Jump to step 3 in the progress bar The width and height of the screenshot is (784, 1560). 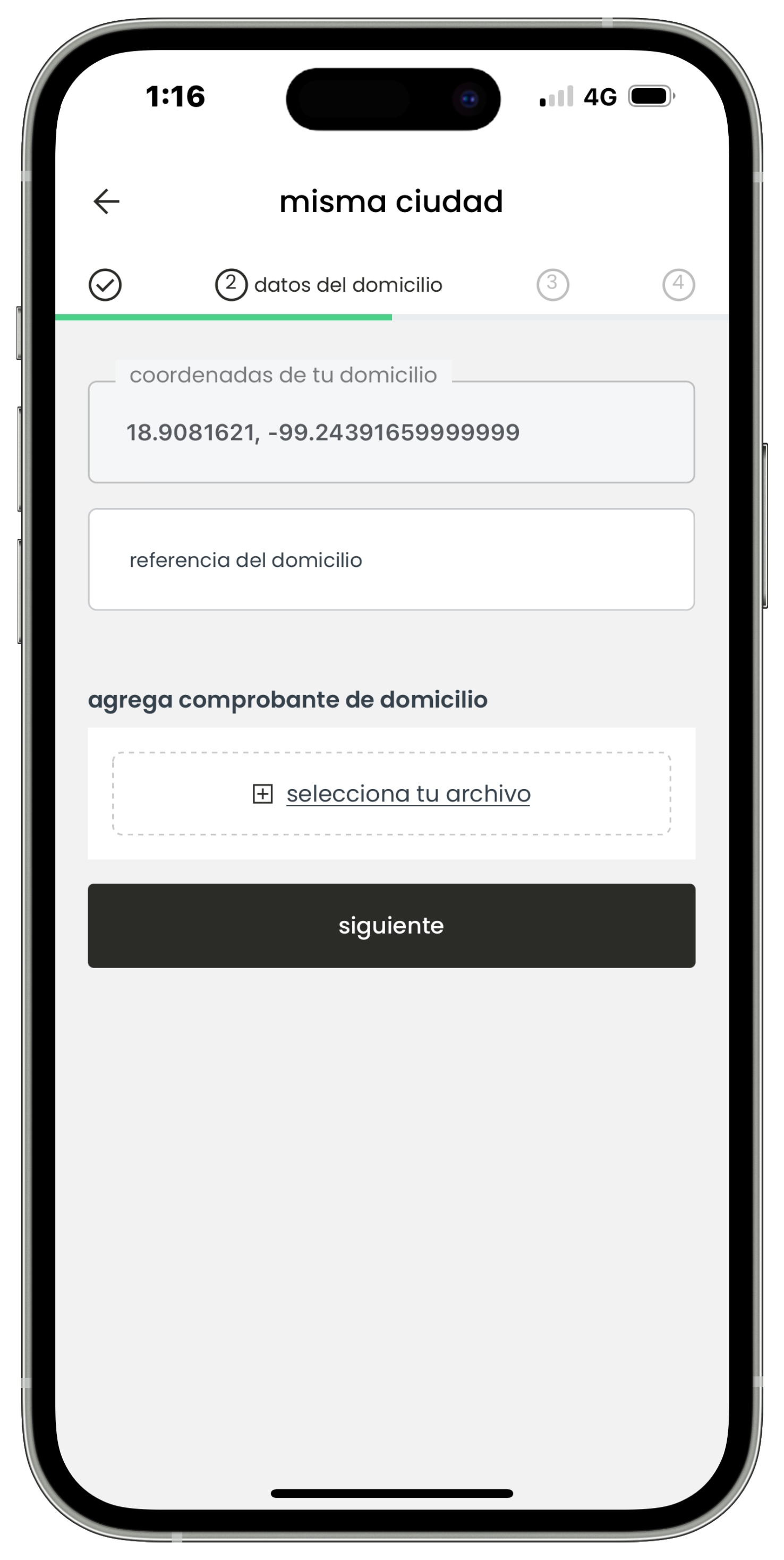point(553,285)
